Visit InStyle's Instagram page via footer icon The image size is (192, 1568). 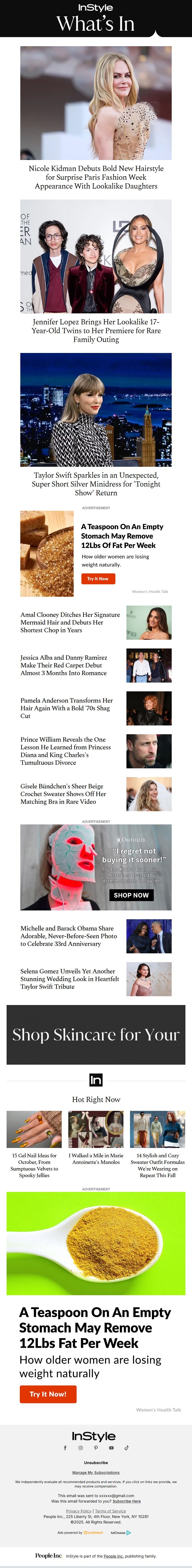coord(81,1448)
